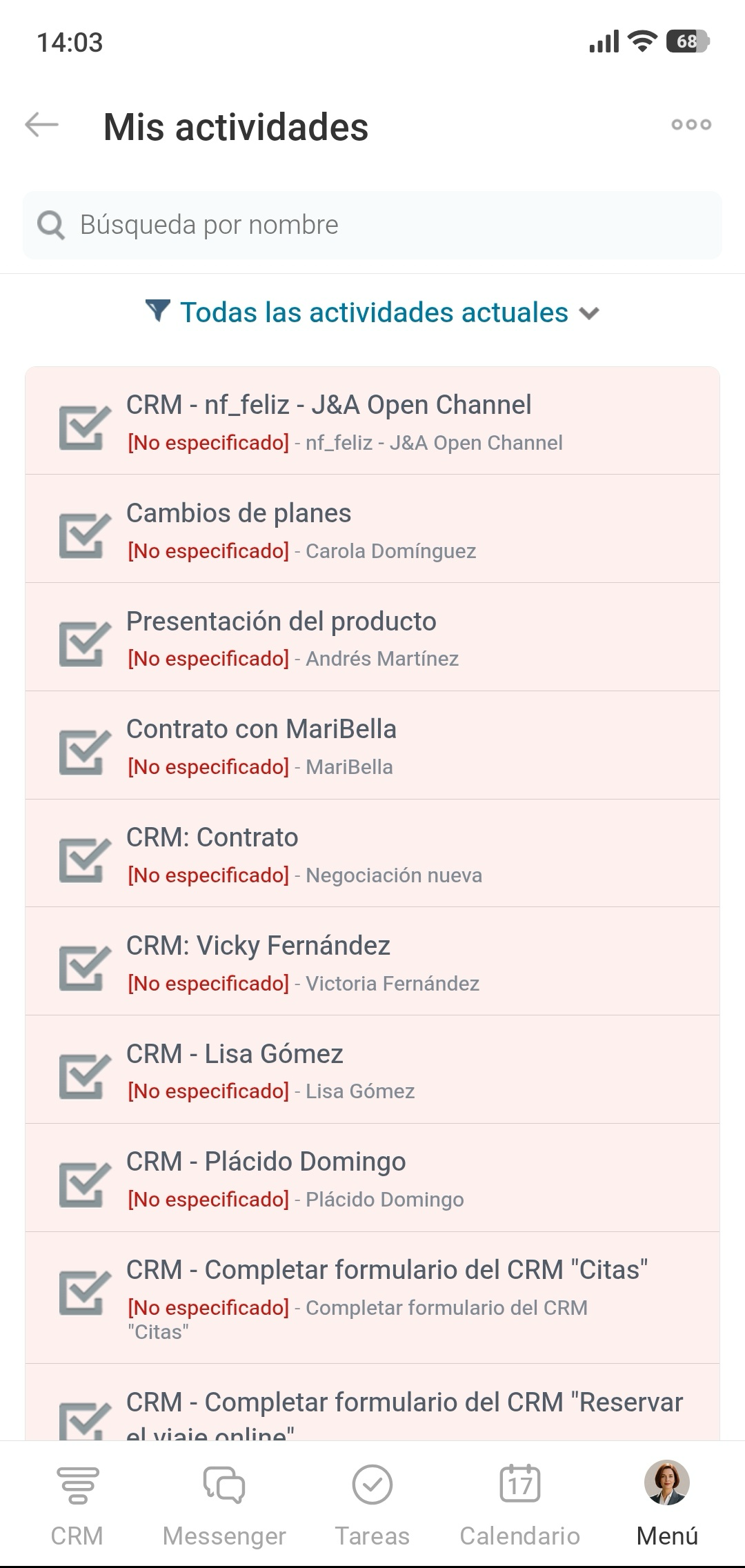This screenshot has width=745, height=1568.
Task: Open the nf_feliz - J&A Open Channel activity
Action: tap(372, 421)
